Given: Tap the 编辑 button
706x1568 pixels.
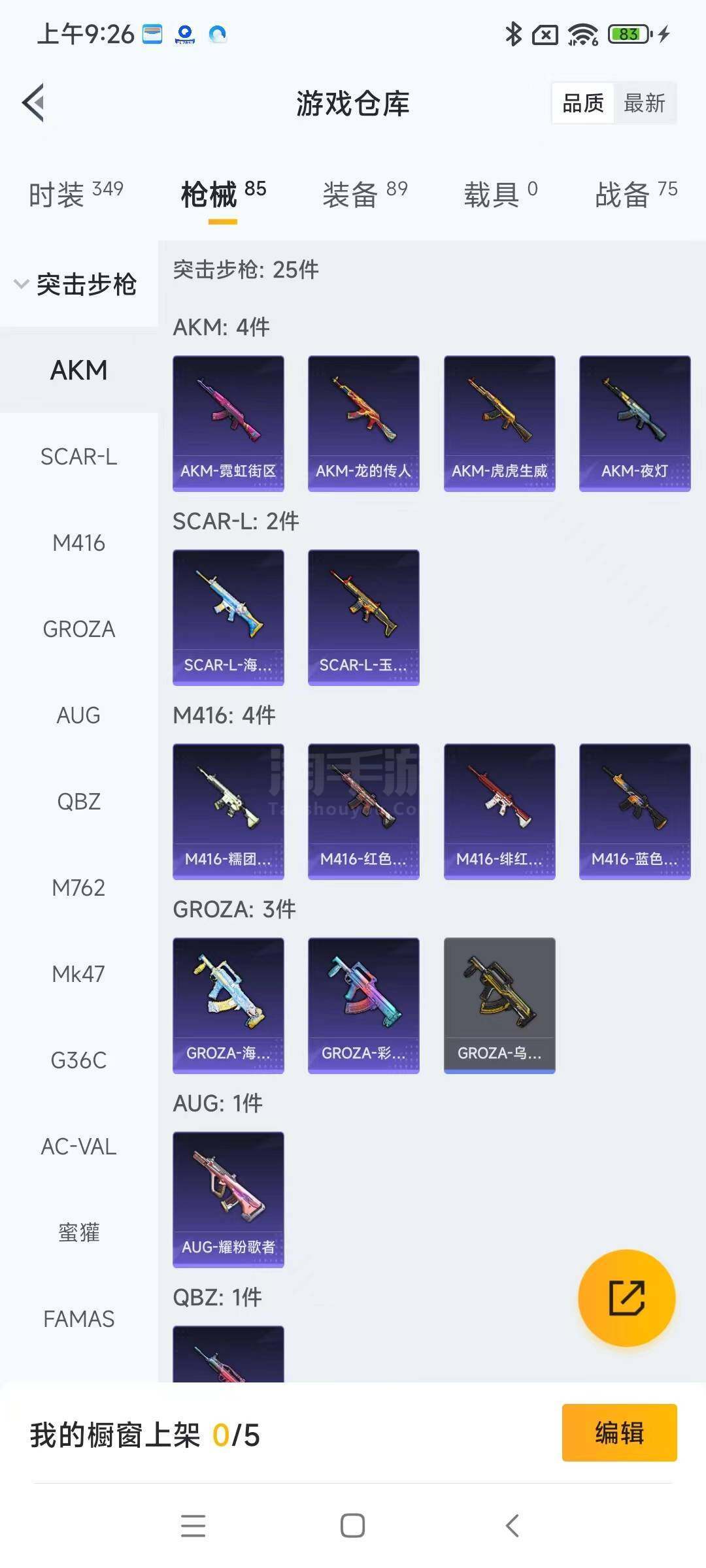Looking at the screenshot, I should (619, 1432).
